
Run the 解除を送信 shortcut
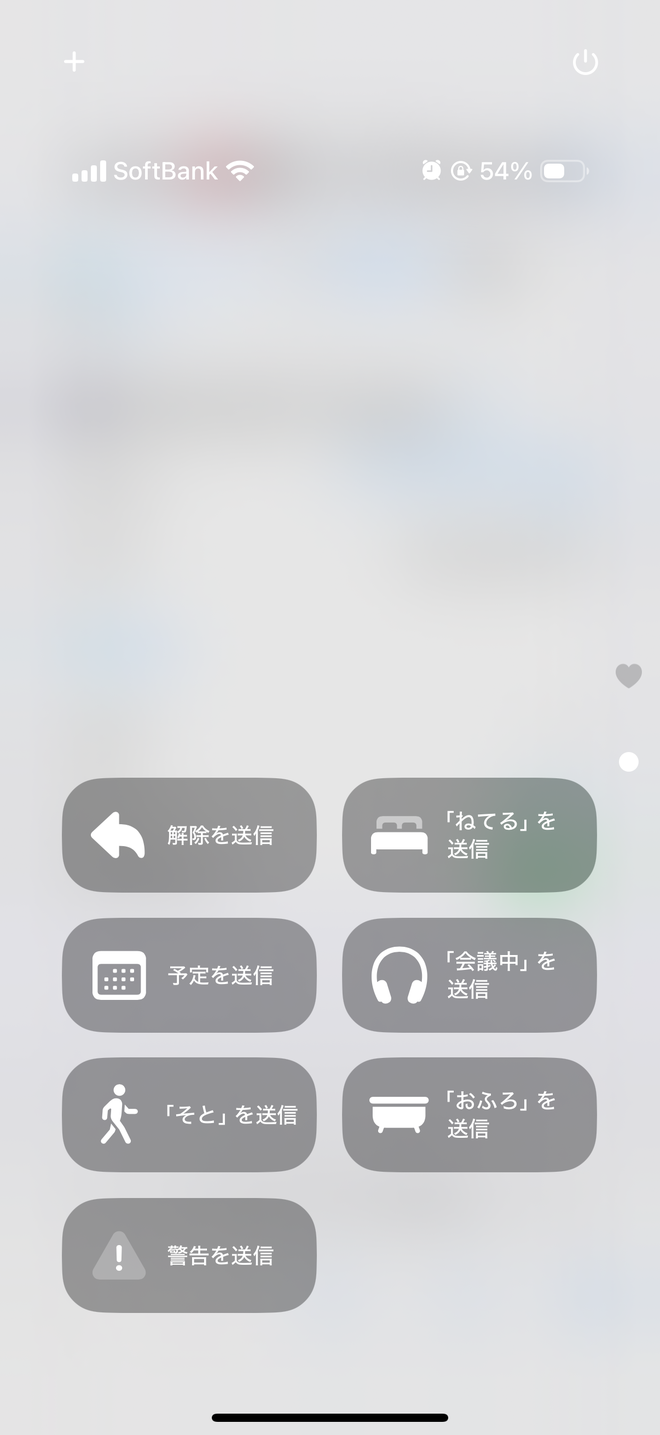[x=189, y=835]
